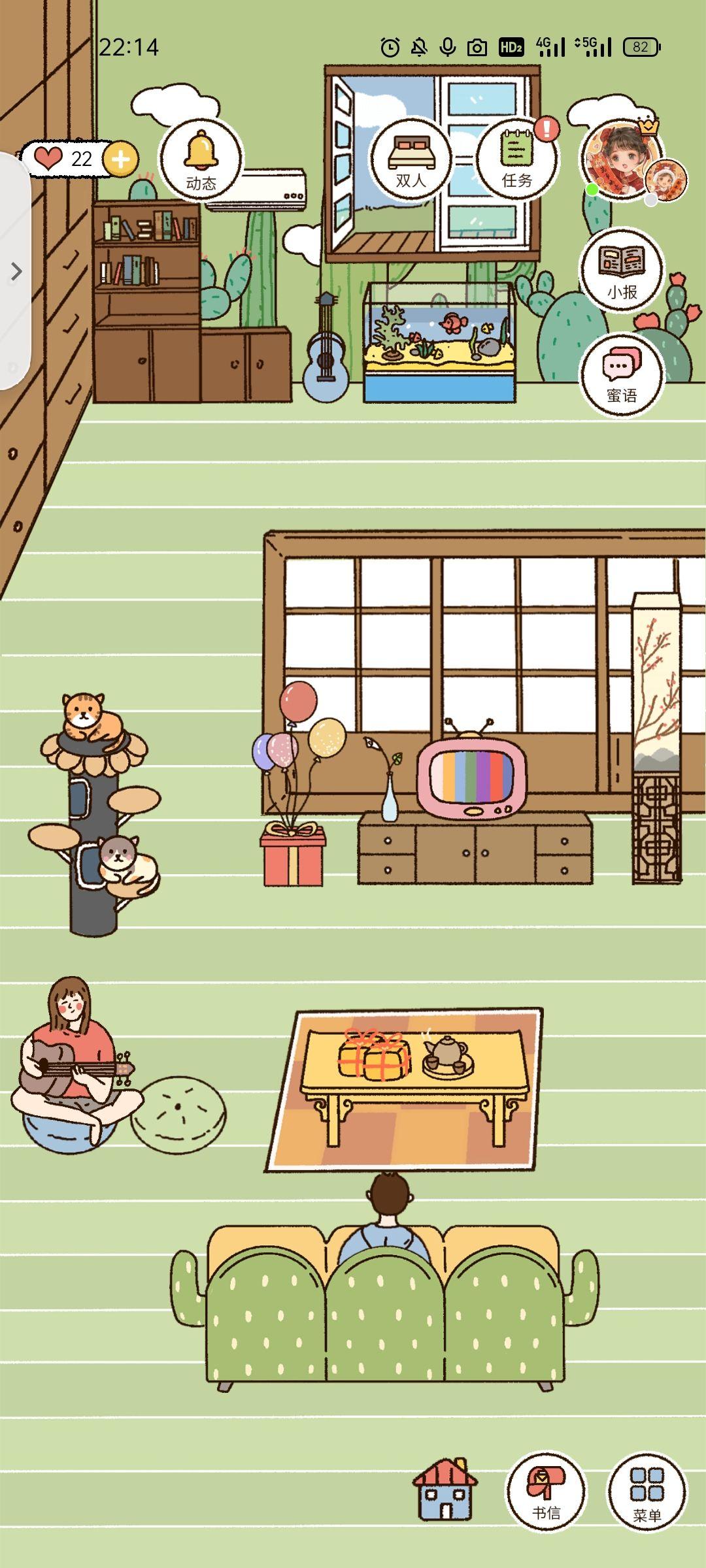
Task: Open the 动态 notifications bell
Action: (x=201, y=159)
